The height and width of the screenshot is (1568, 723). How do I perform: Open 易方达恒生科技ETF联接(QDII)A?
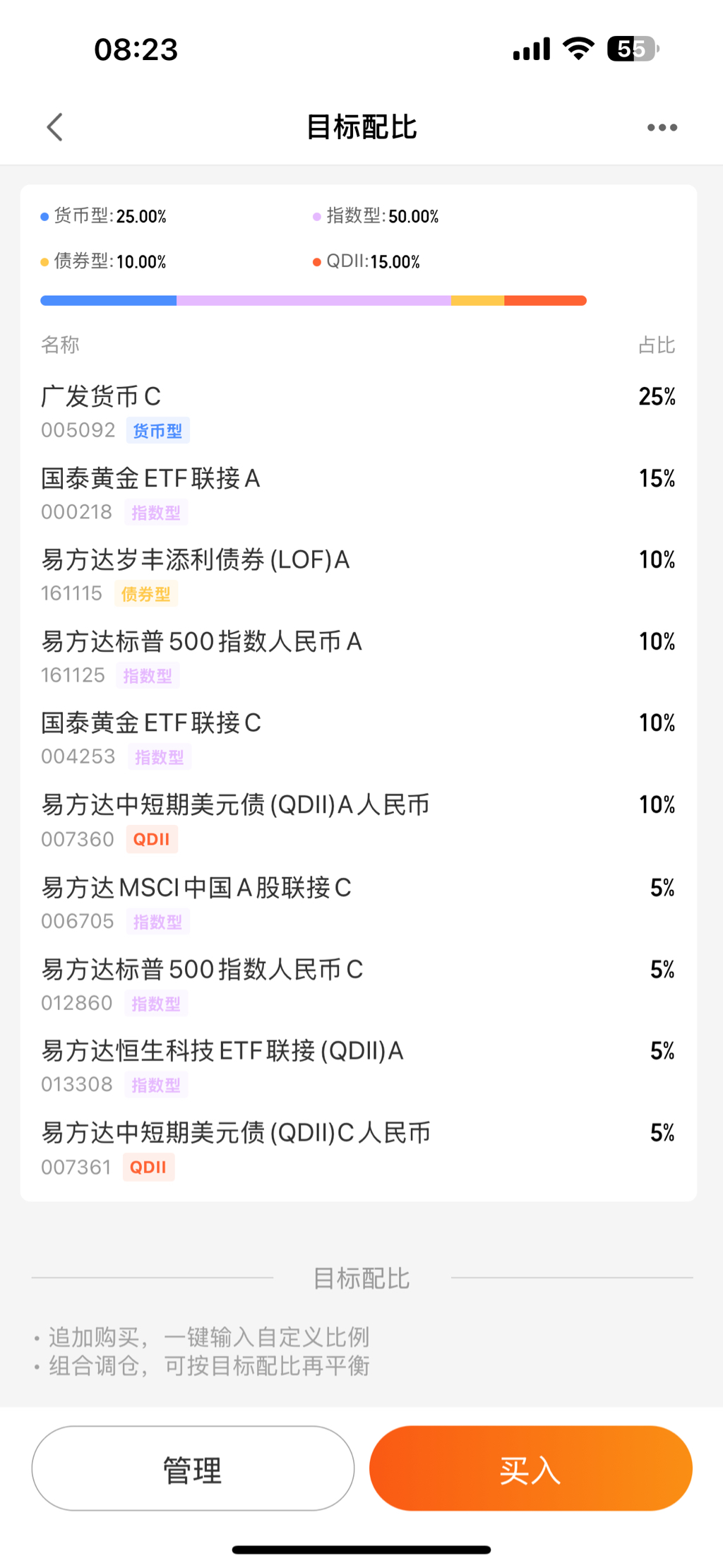(x=222, y=1051)
